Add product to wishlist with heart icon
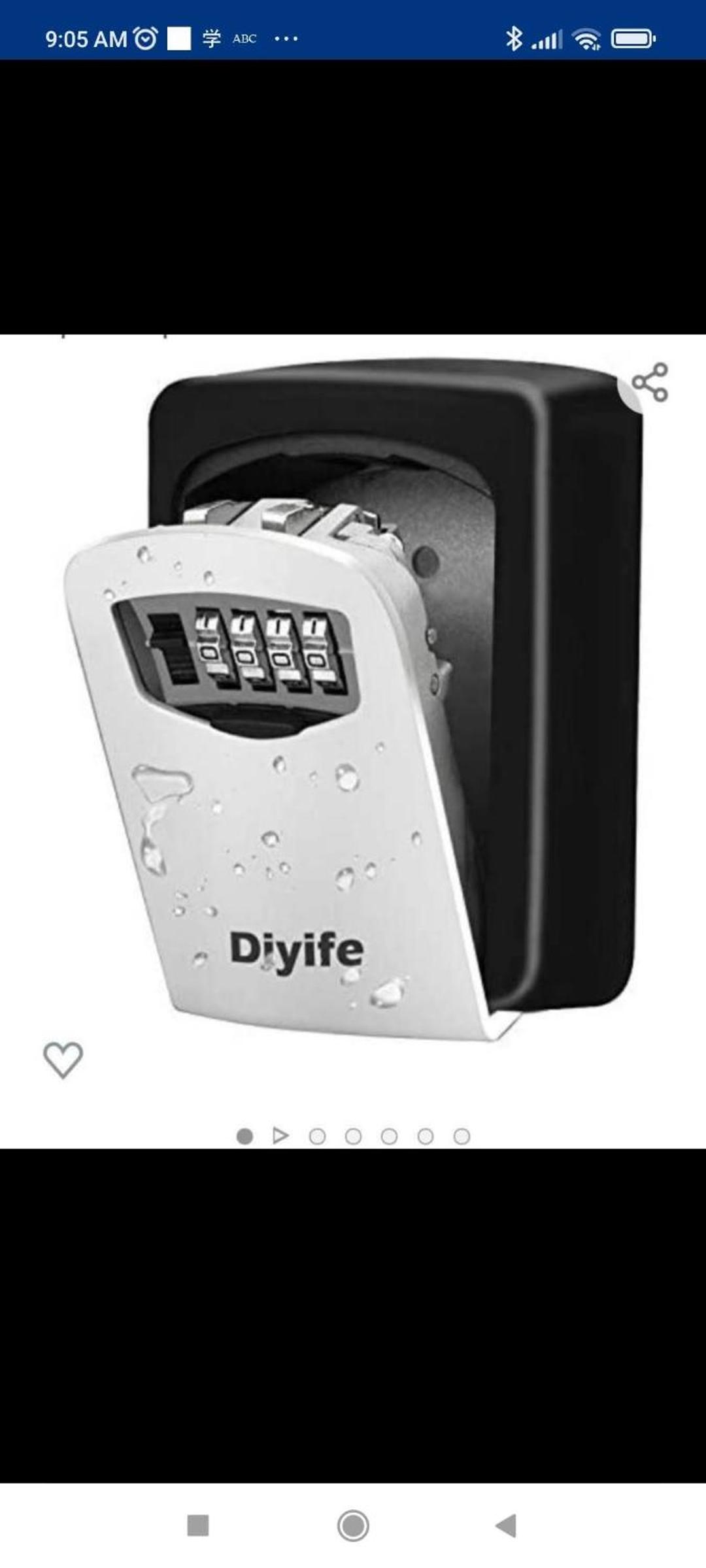 [63, 1060]
